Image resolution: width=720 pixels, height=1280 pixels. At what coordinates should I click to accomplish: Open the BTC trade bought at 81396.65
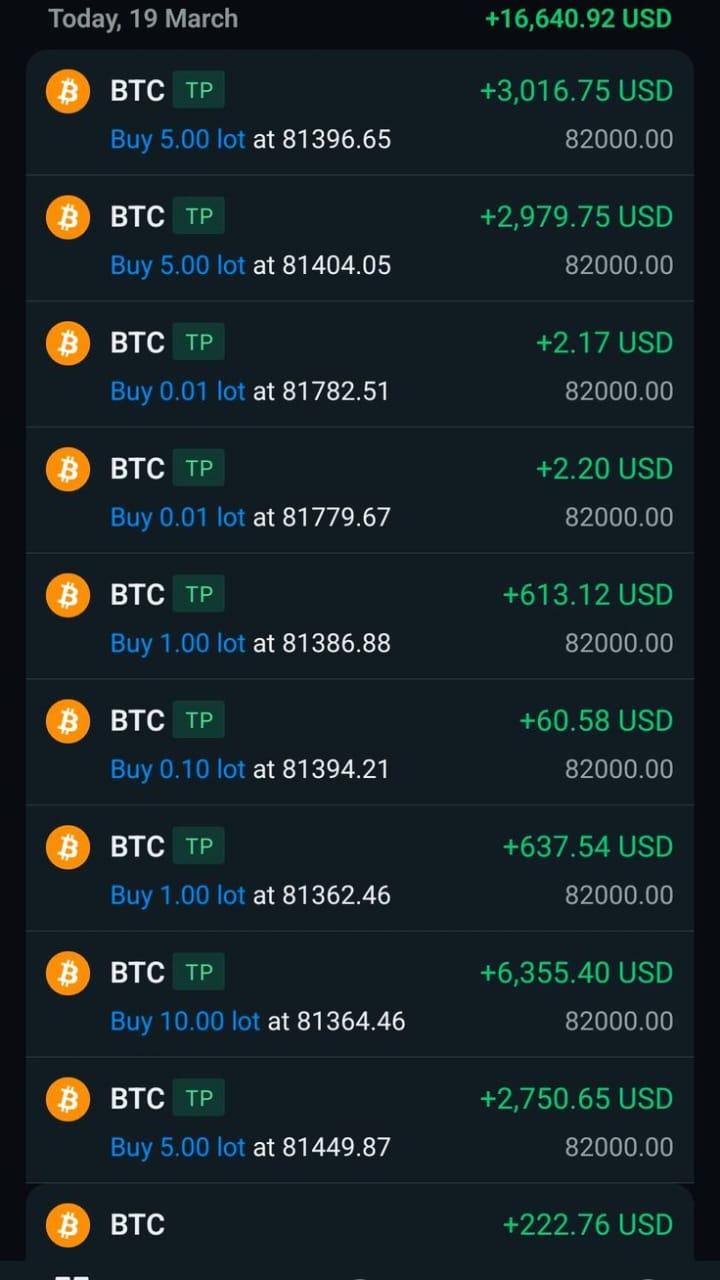[360, 114]
